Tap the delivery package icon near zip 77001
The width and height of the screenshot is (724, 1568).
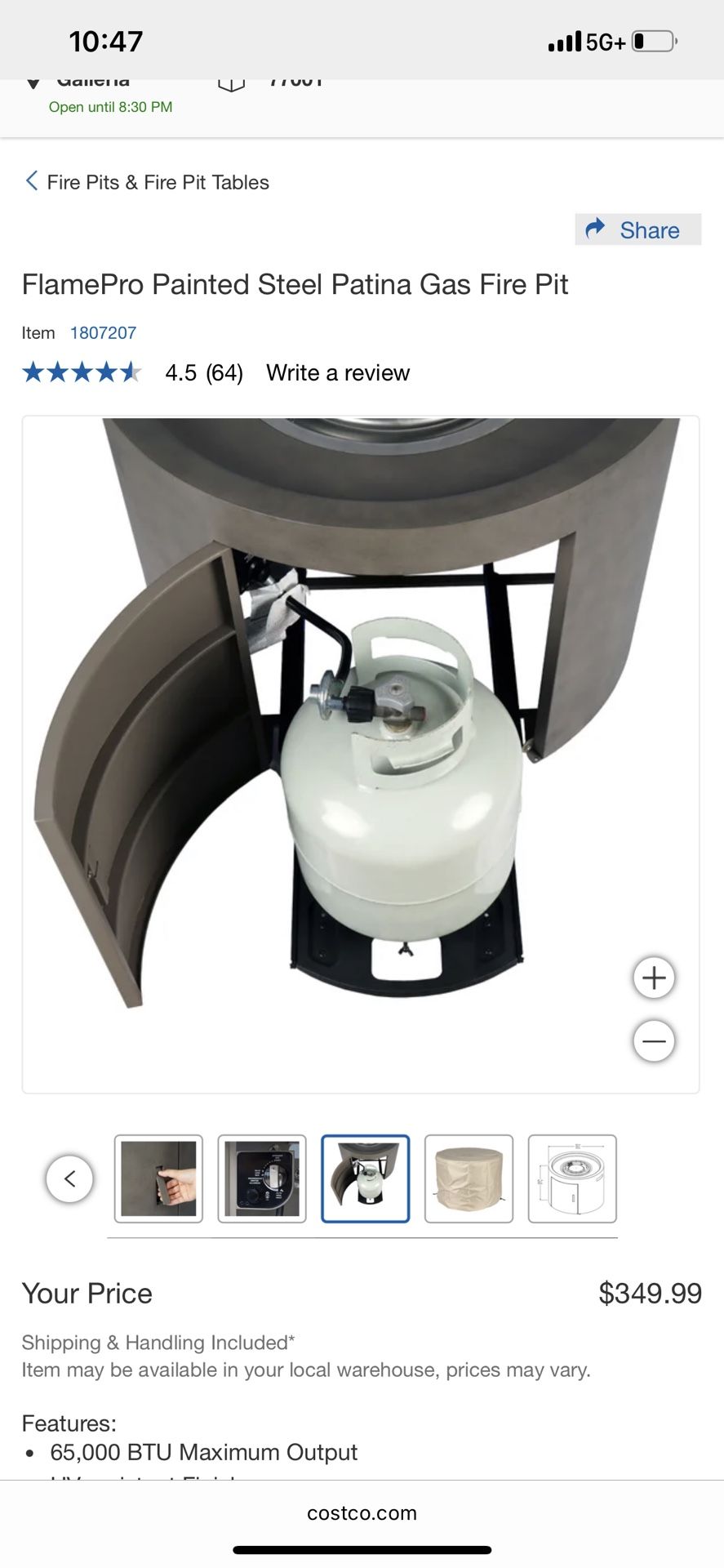[x=230, y=80]
